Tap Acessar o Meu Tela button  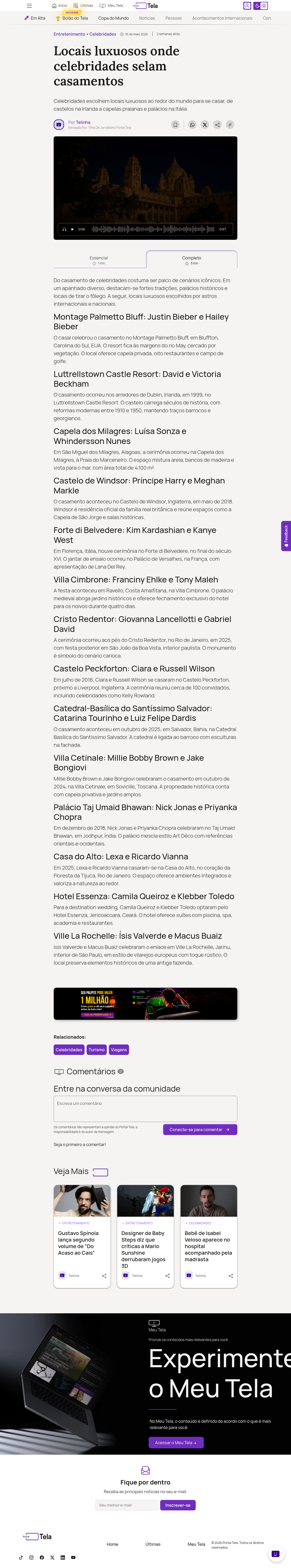pos(176,1442)
